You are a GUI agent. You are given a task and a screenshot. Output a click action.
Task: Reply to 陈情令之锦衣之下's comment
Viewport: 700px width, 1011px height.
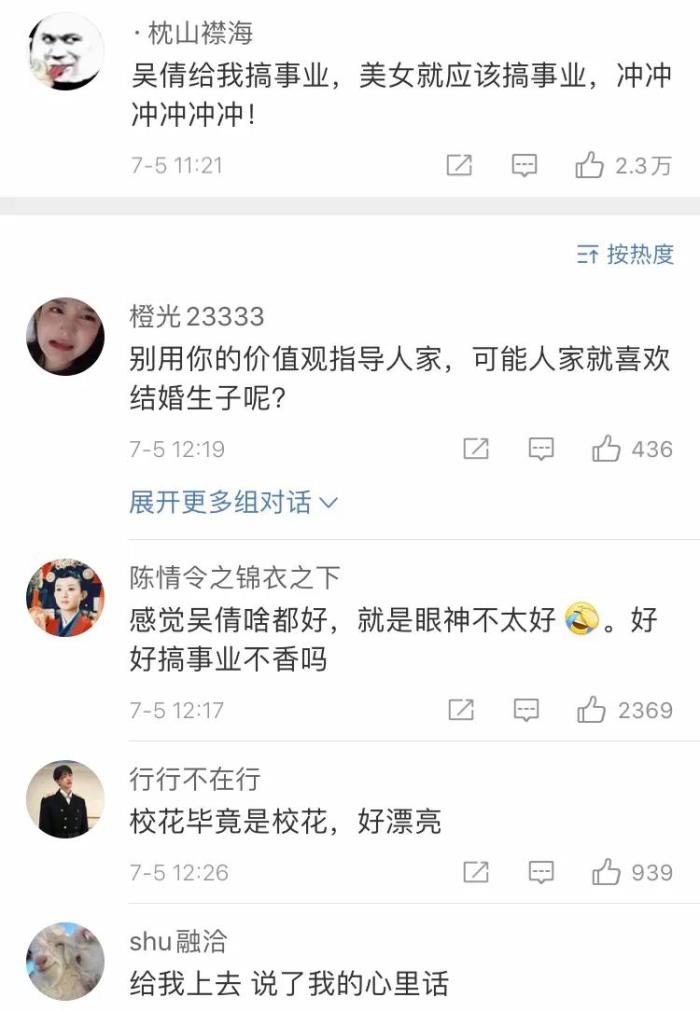tap(526, 710)
